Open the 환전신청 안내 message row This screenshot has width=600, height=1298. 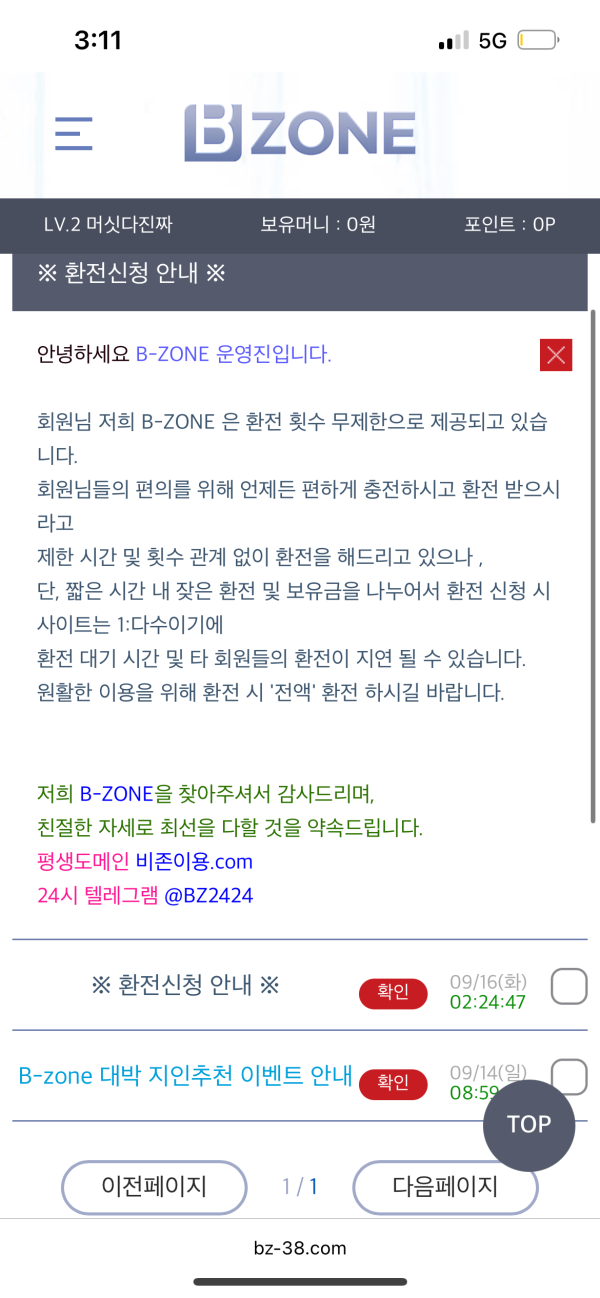pos(185,985)
